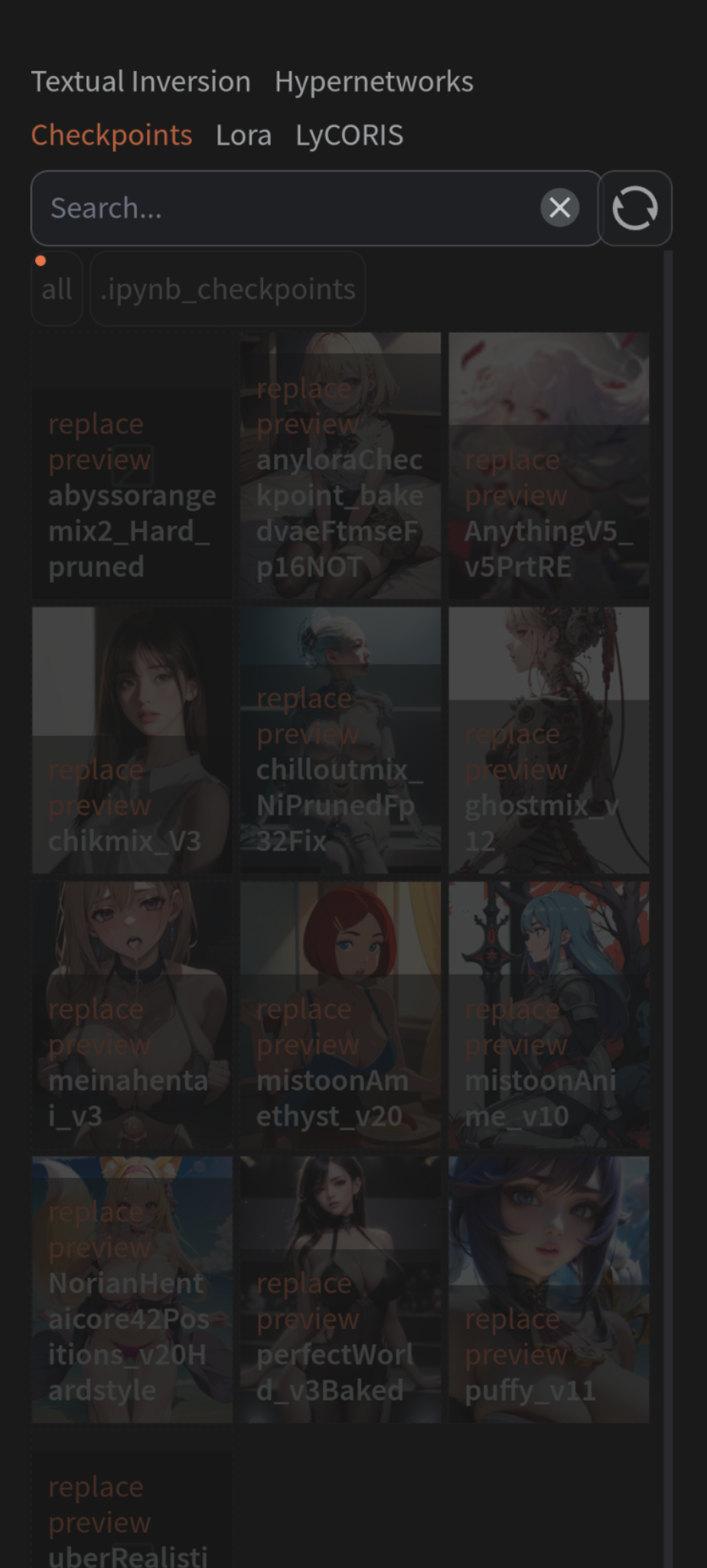Open the Hypernetworks tab
The height and width of the screenshot is (1568, 707).
pos(373,82)
